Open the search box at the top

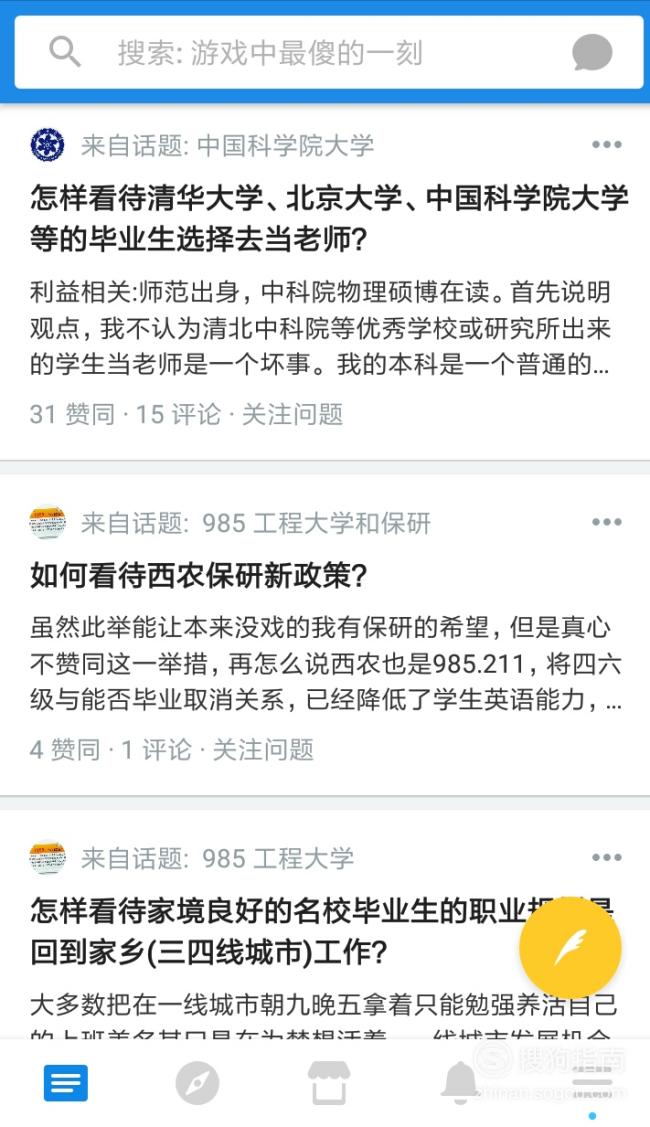tap(329, 52)
